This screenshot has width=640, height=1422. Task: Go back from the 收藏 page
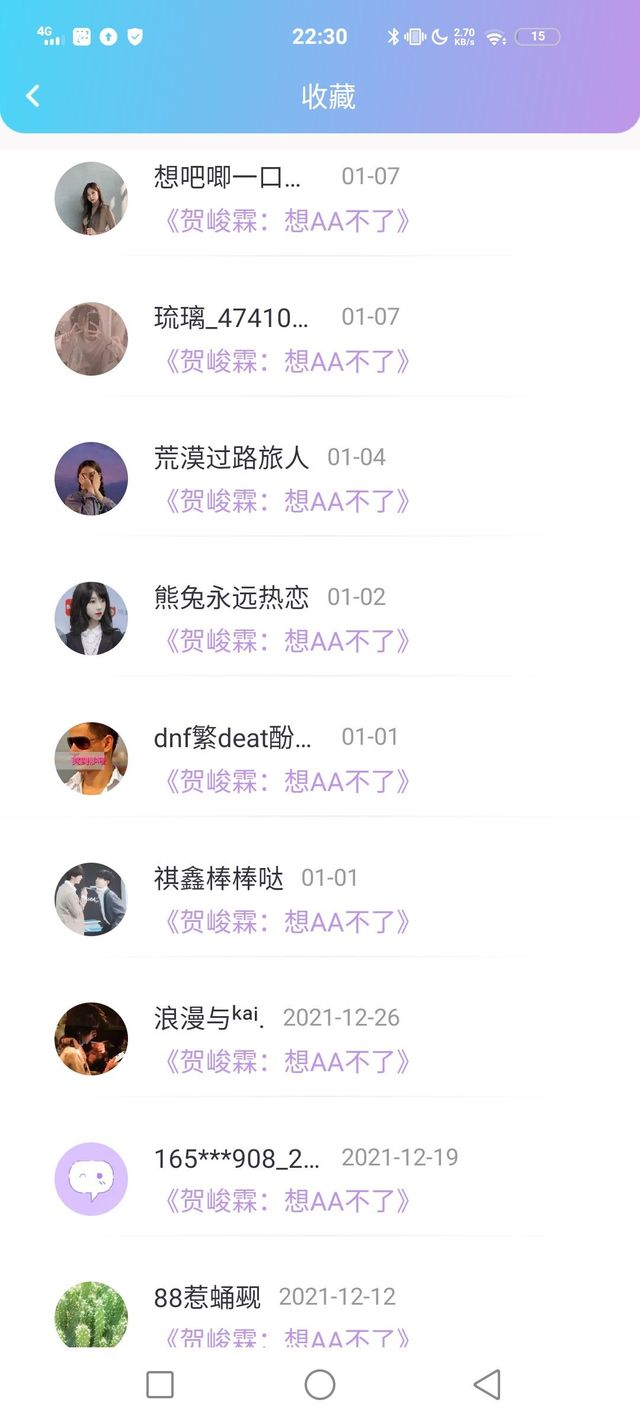(x=33, y=96)
